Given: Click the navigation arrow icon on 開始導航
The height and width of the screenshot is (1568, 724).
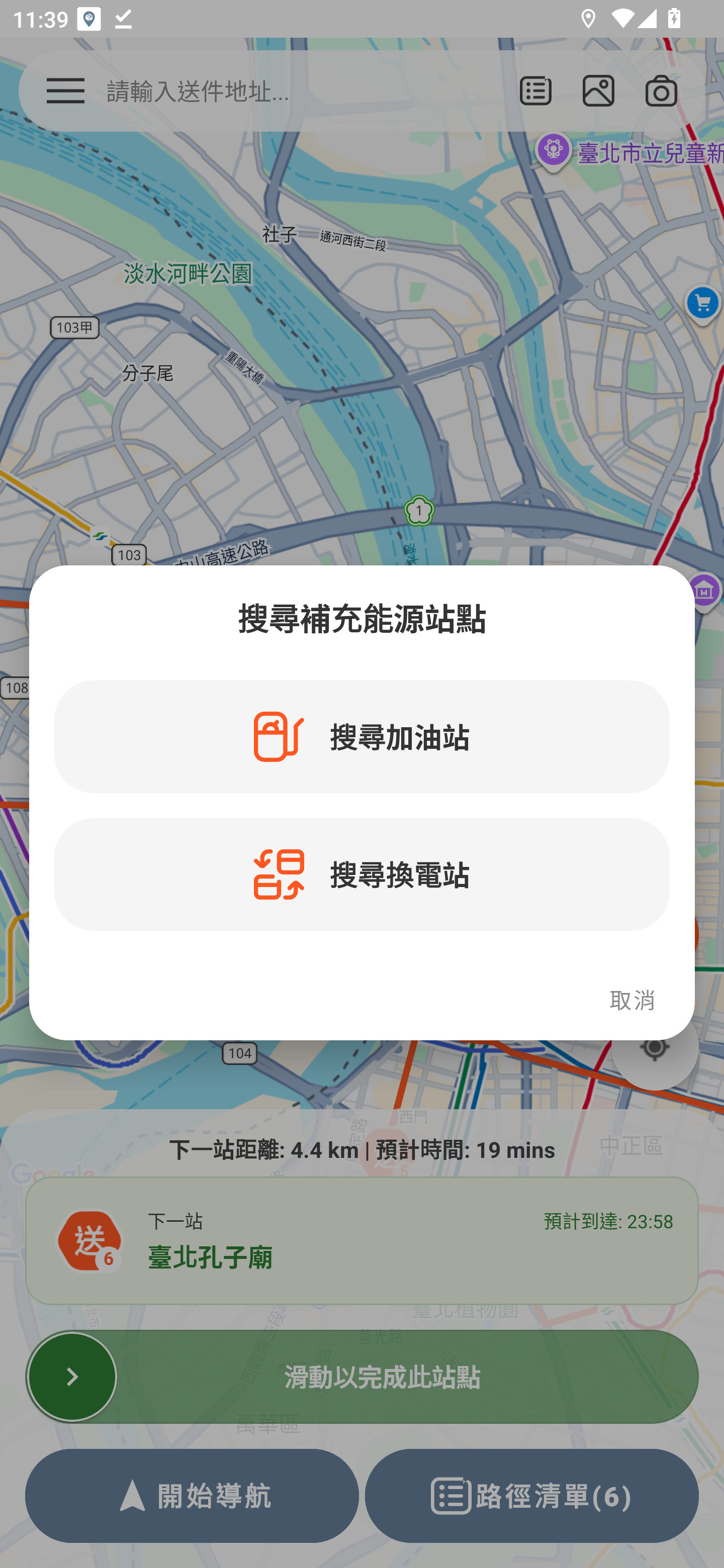Looking at the screenshot, I should (132, 1496).
